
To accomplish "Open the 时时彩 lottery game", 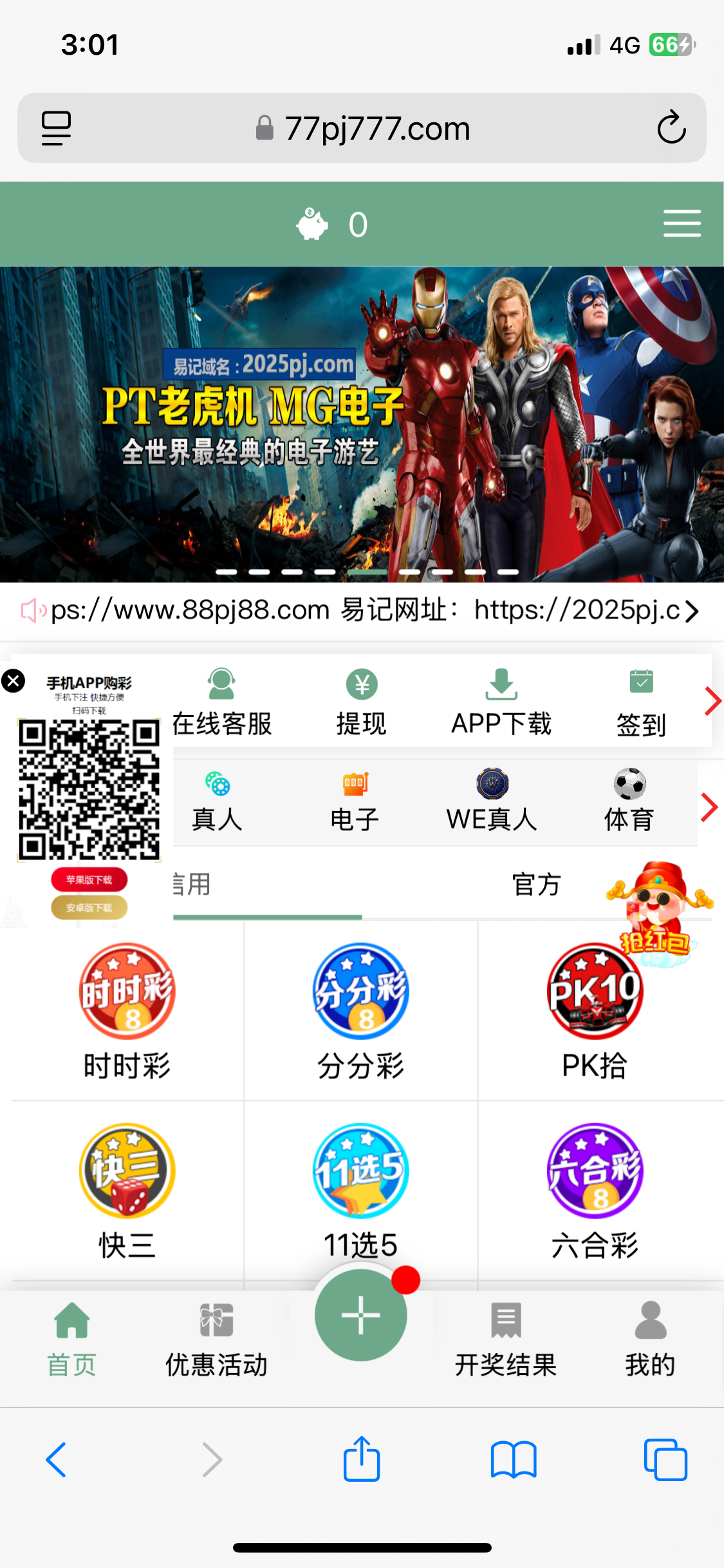I will click(x=127, y=1011).
